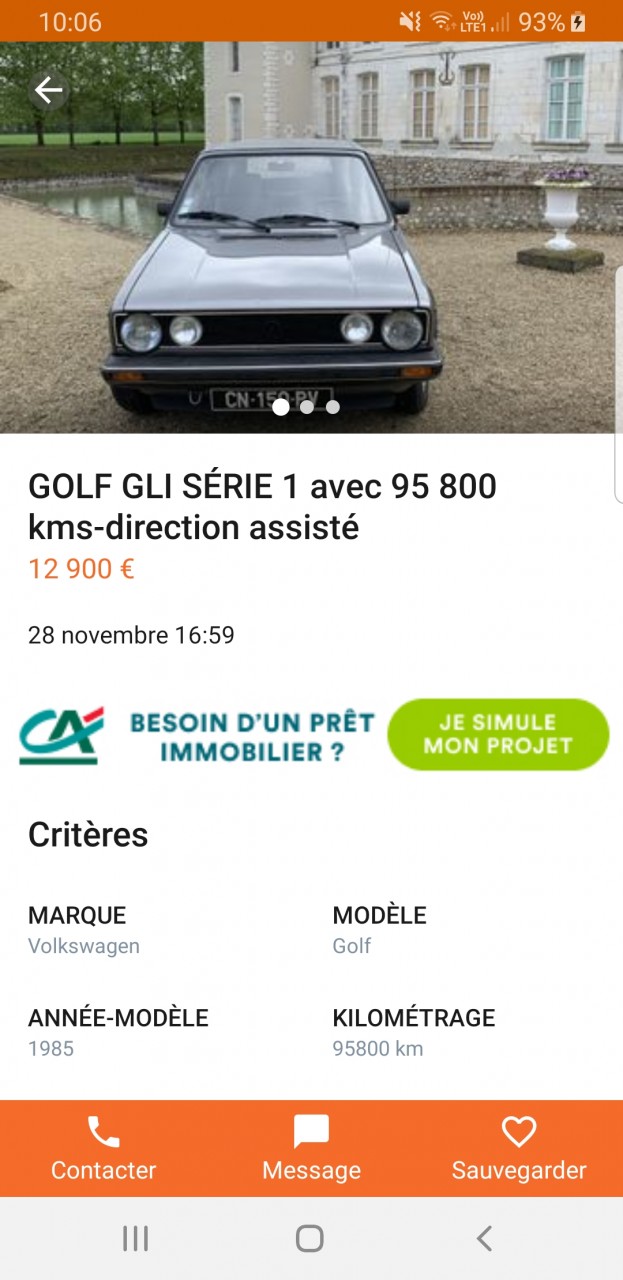Tap the Je simule mon projet button

498,734
